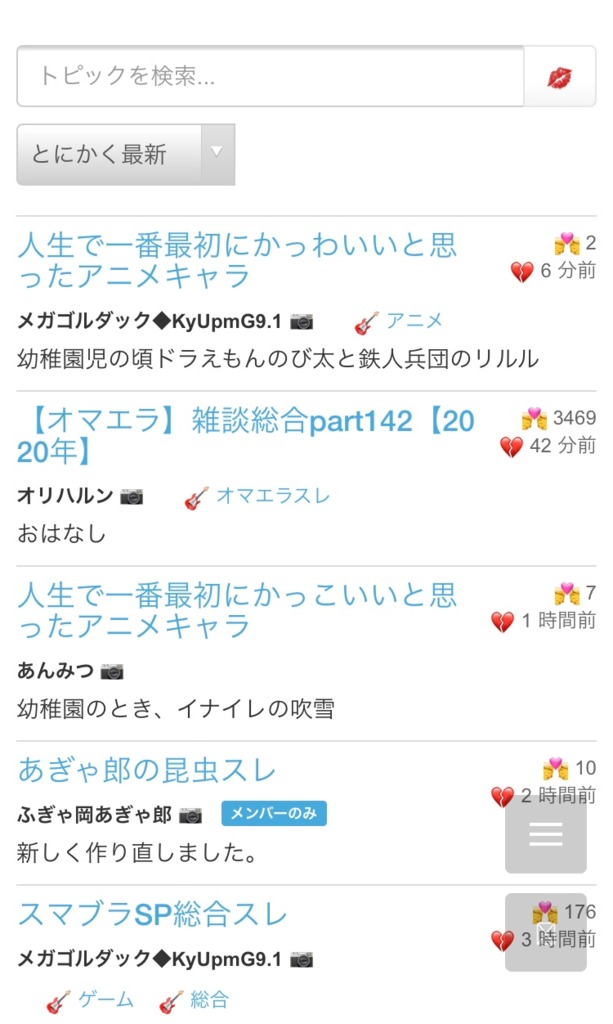Open the hamburger menu button
Viewport: 613px width, 1024px height.
pyautogui.click(x=545, y=834)
